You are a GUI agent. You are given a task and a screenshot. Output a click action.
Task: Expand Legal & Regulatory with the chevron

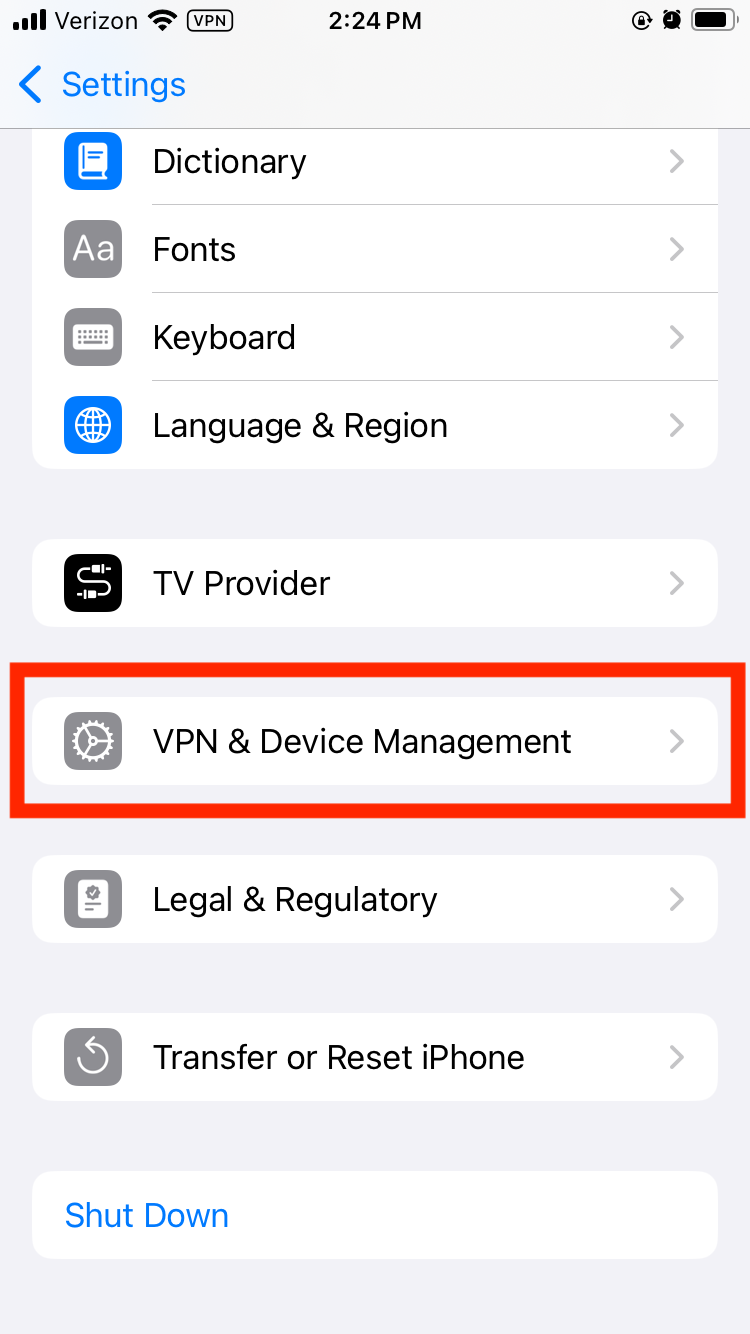click(677, 899)
